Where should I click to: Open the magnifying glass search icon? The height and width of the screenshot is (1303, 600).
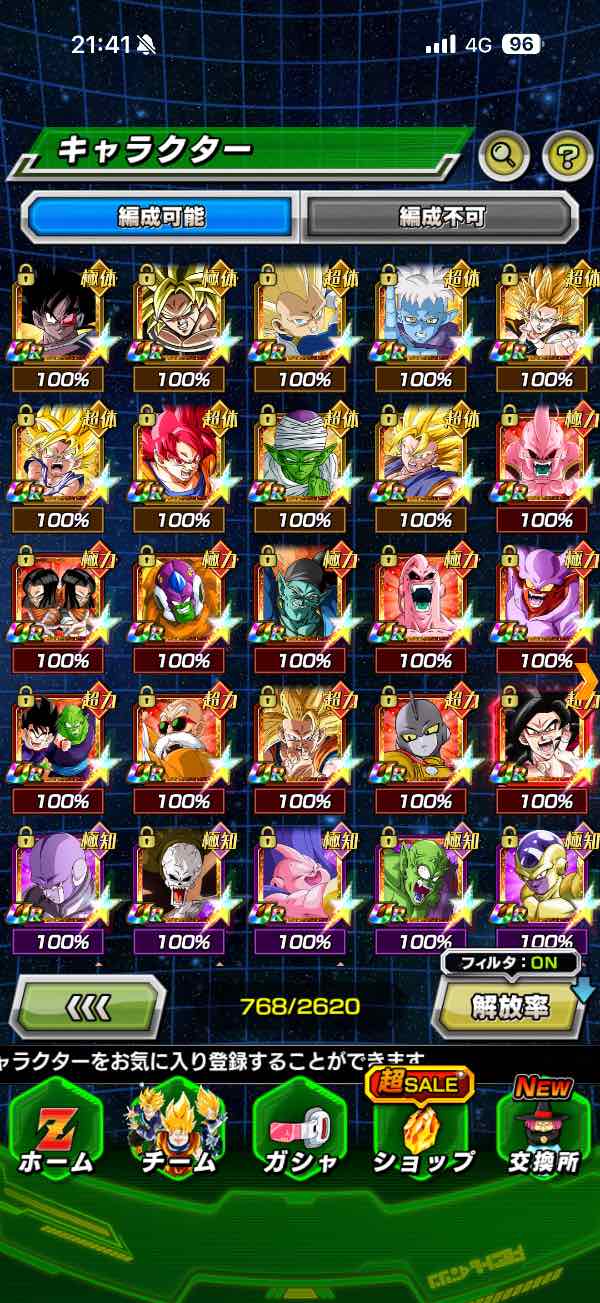click(x=504, y=155)
